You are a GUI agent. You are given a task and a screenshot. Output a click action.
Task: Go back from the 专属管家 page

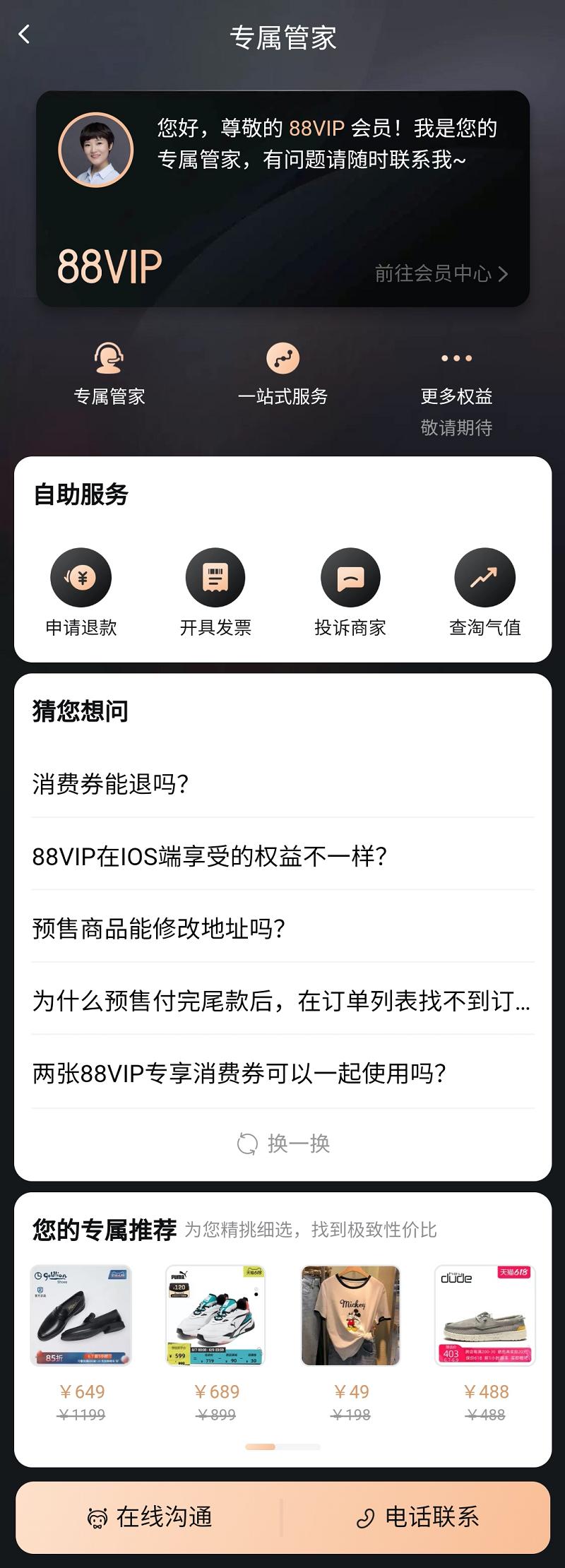(25, 35)
